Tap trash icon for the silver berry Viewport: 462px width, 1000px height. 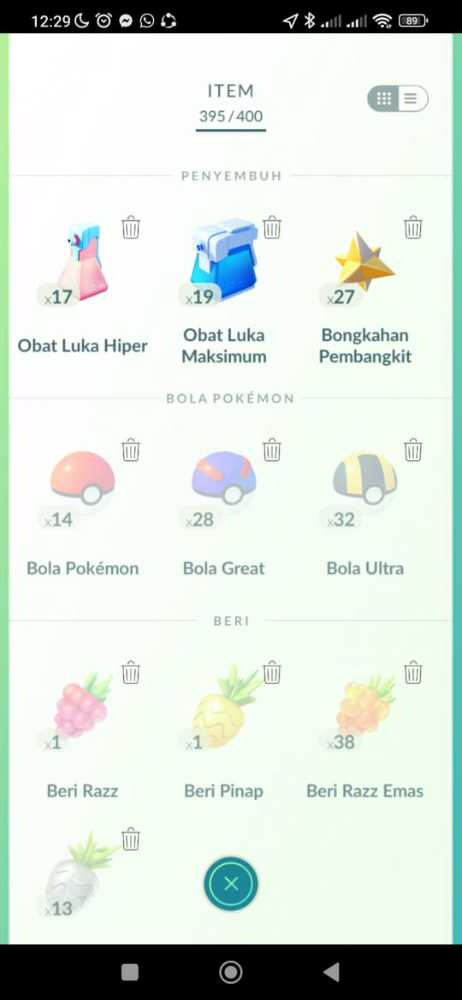(x=131, y=839)
